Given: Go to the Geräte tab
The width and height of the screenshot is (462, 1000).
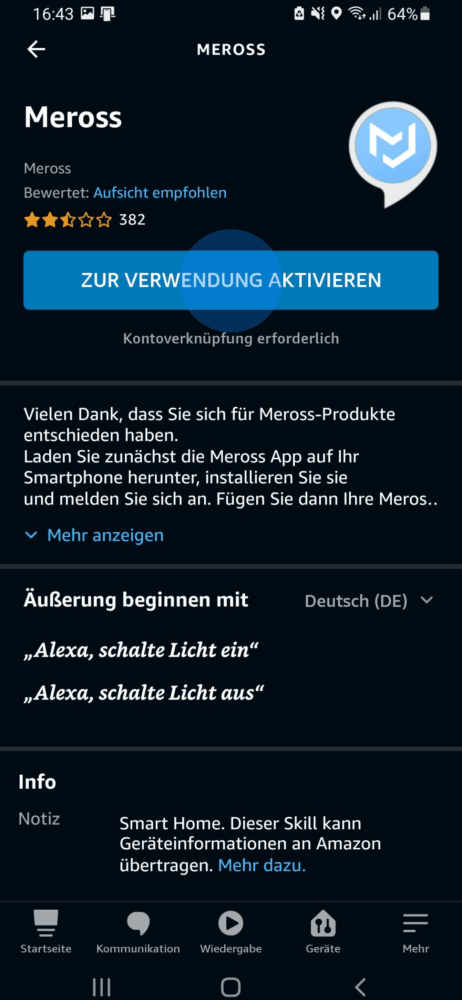Looking at the screenshot, I should [323, 932].
